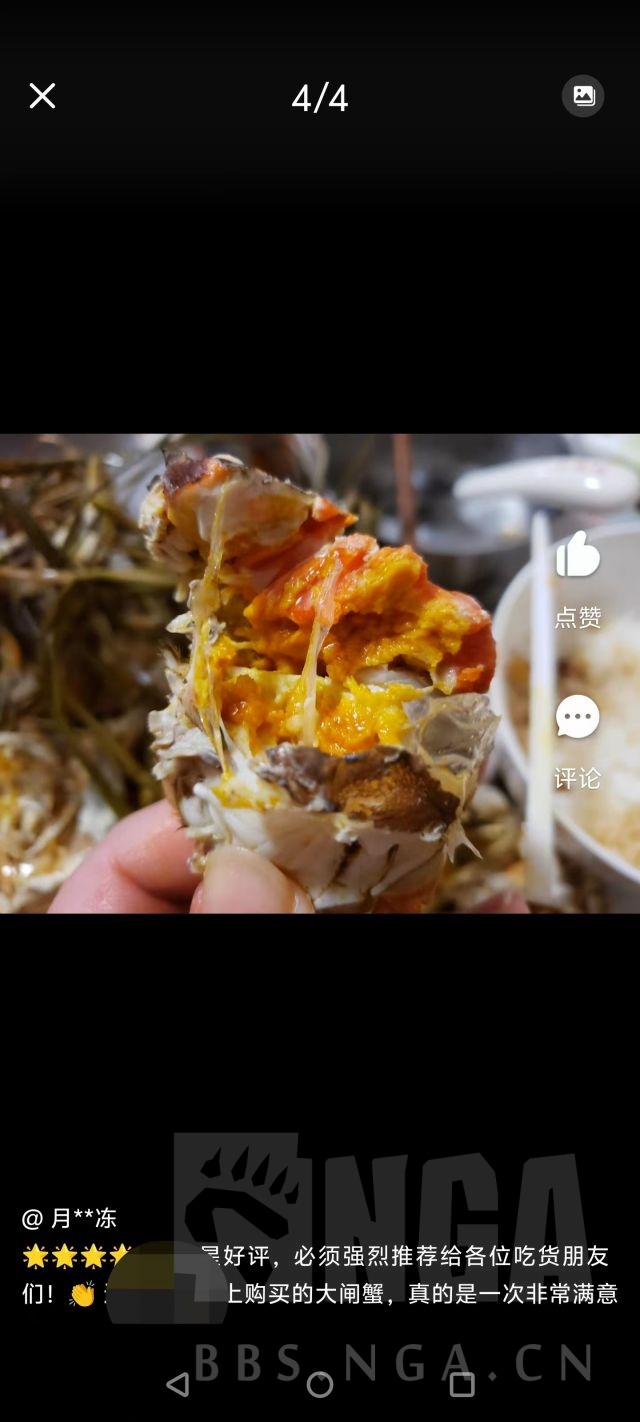Screen dimensions: 640x1422
Task: Close the photo viewer
Action: pyautogui.click(x=42, y=96)
